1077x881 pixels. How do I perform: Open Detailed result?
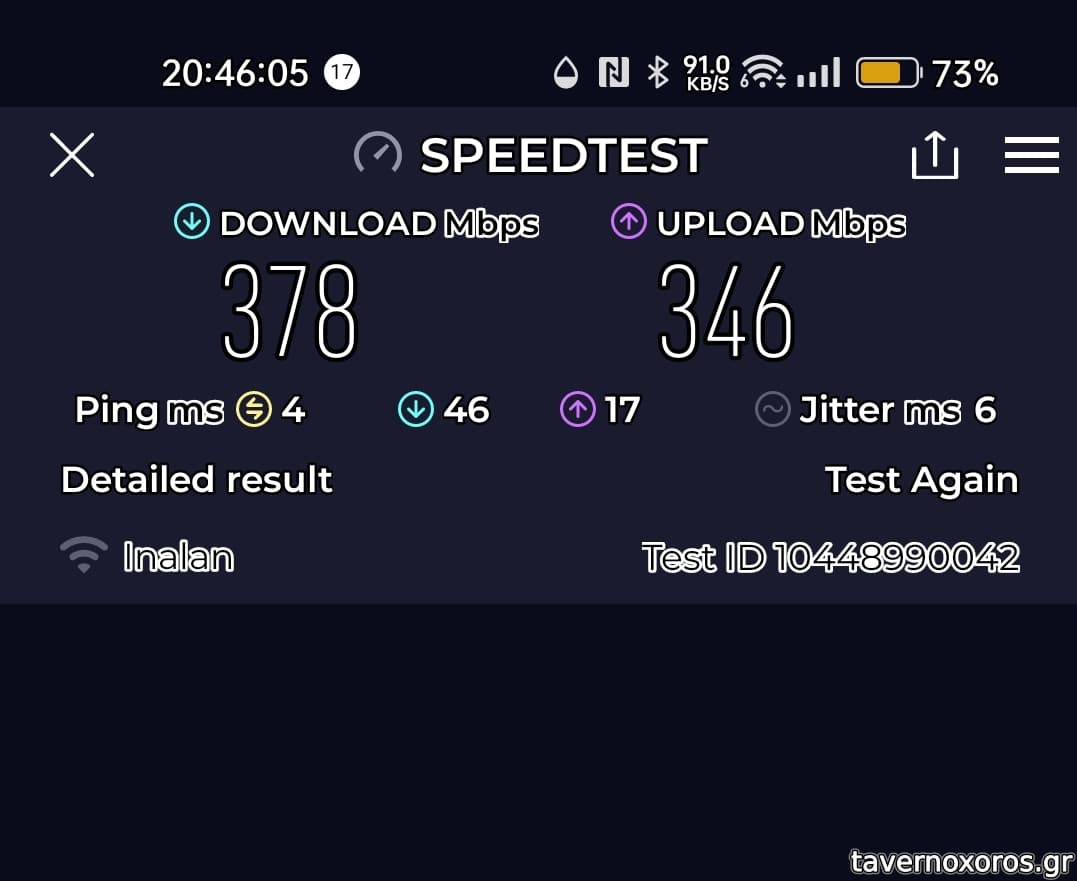click(x=197, y=480)
